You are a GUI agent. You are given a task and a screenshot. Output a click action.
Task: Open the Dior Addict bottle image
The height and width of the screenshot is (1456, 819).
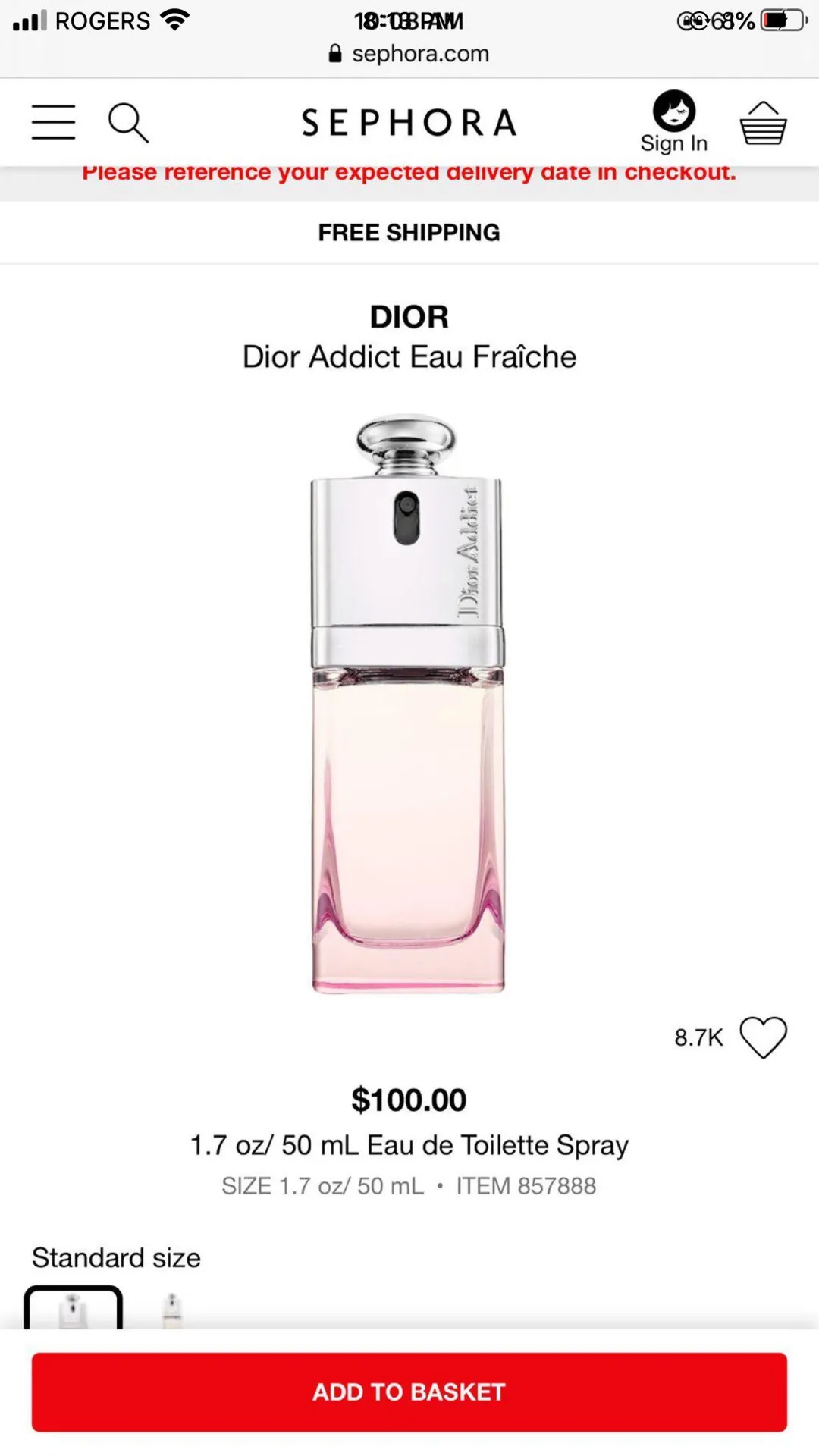[x=408, y=701]
